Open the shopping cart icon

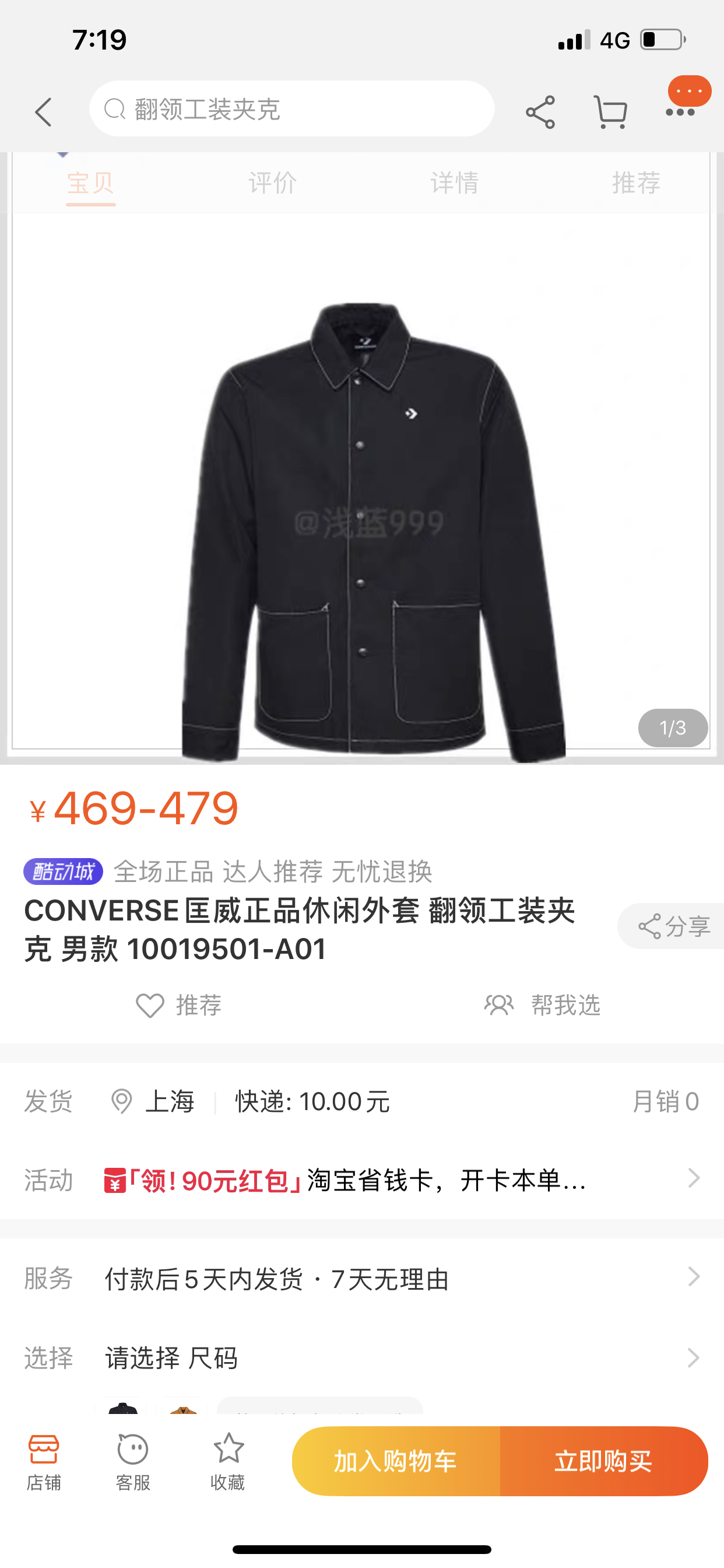tap(610, 112)
